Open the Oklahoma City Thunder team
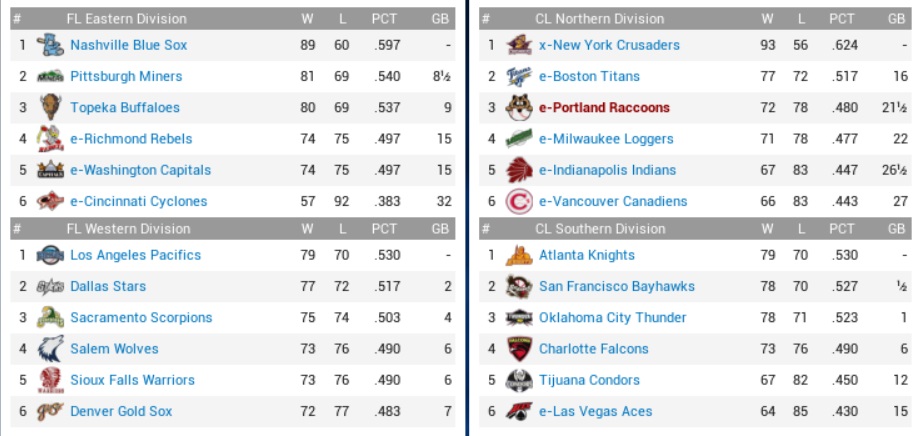The height and width of the screenshot is (436, 918). click(x=612, y=318)
